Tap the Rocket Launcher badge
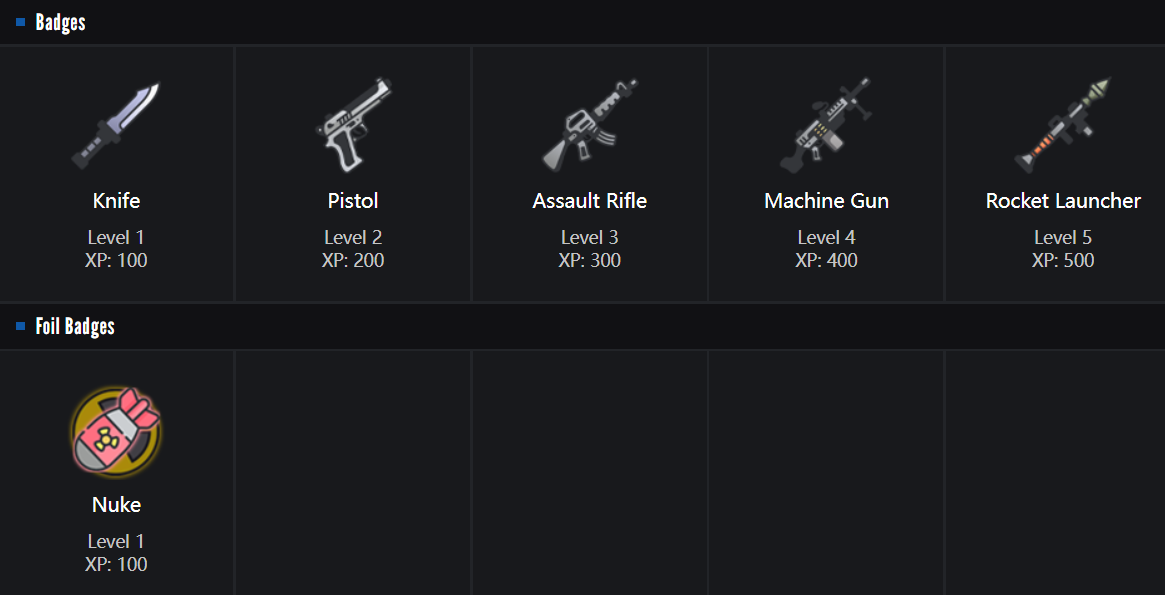 point(1063,126)
